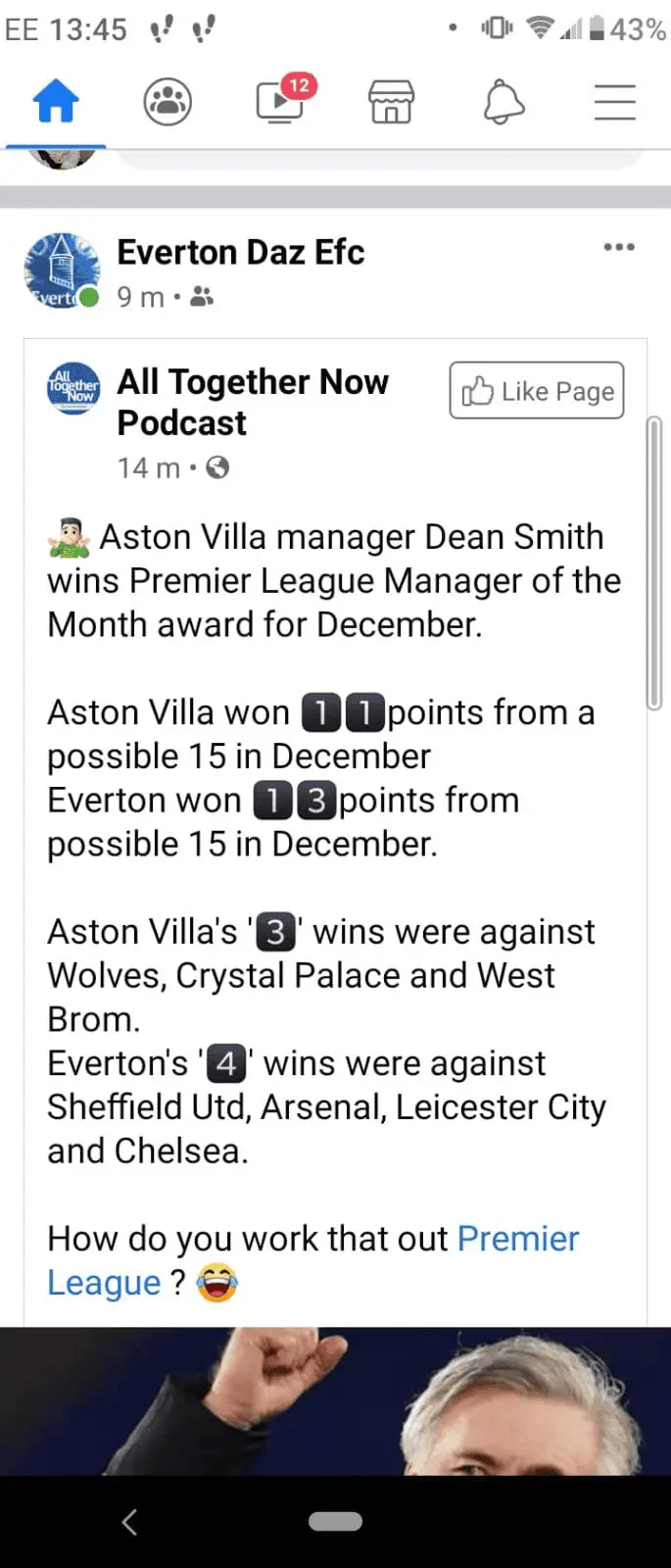Open Everton Daz Efc's profile

240,253
